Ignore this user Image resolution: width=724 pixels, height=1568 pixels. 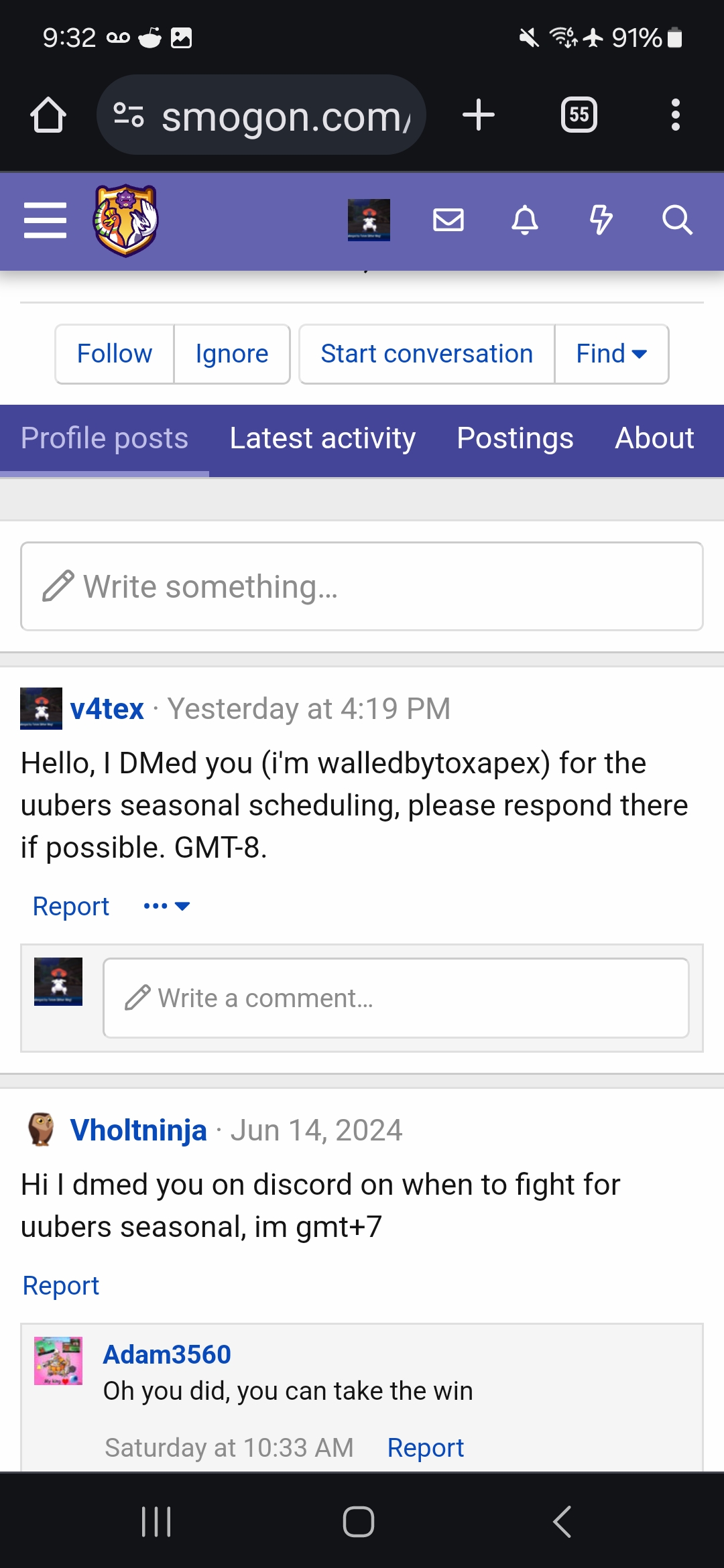(232, 354)
